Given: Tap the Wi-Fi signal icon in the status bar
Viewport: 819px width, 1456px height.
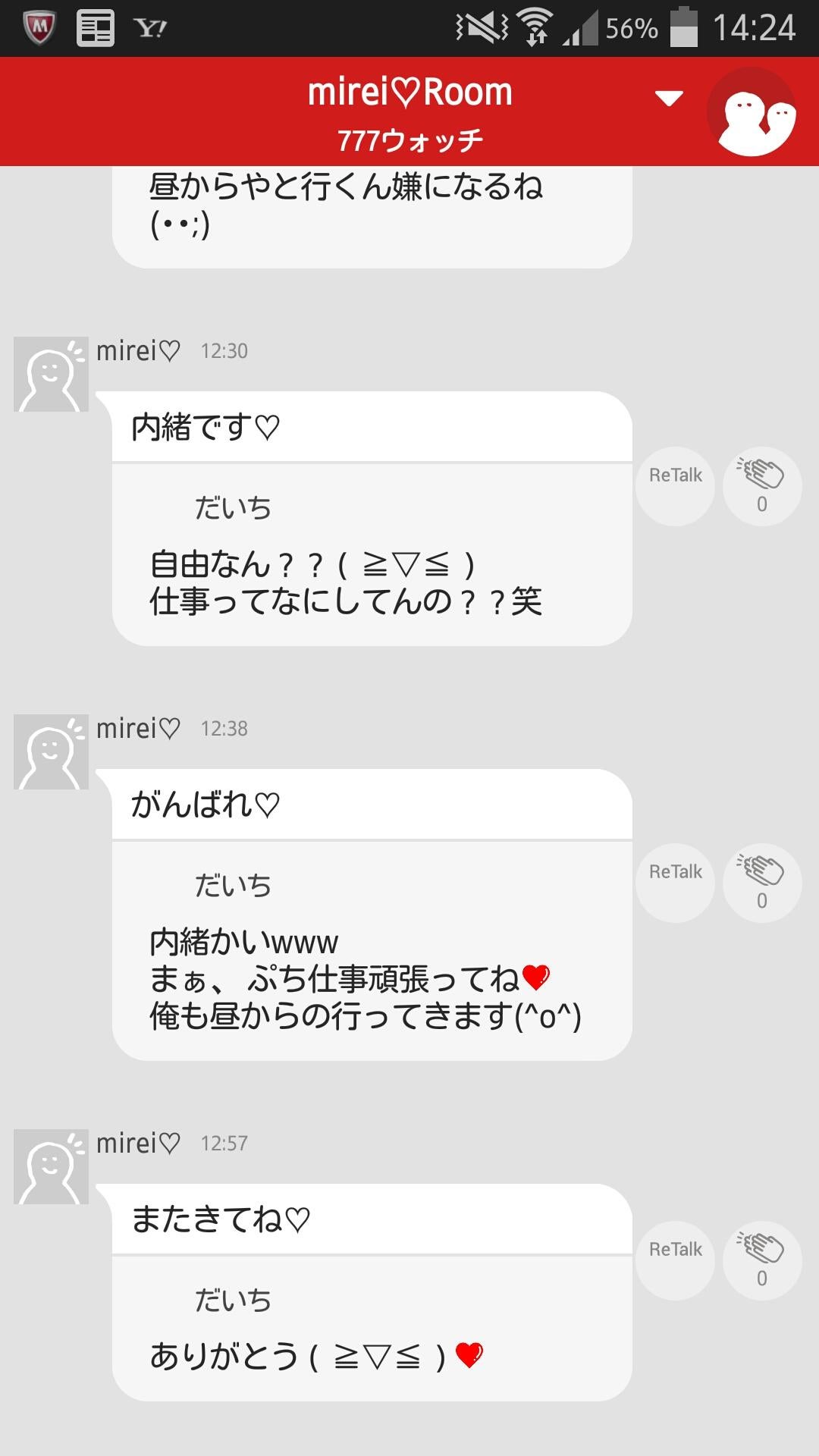Looking at the screenshot, I should pyautogui.click(x=535, y=25).
